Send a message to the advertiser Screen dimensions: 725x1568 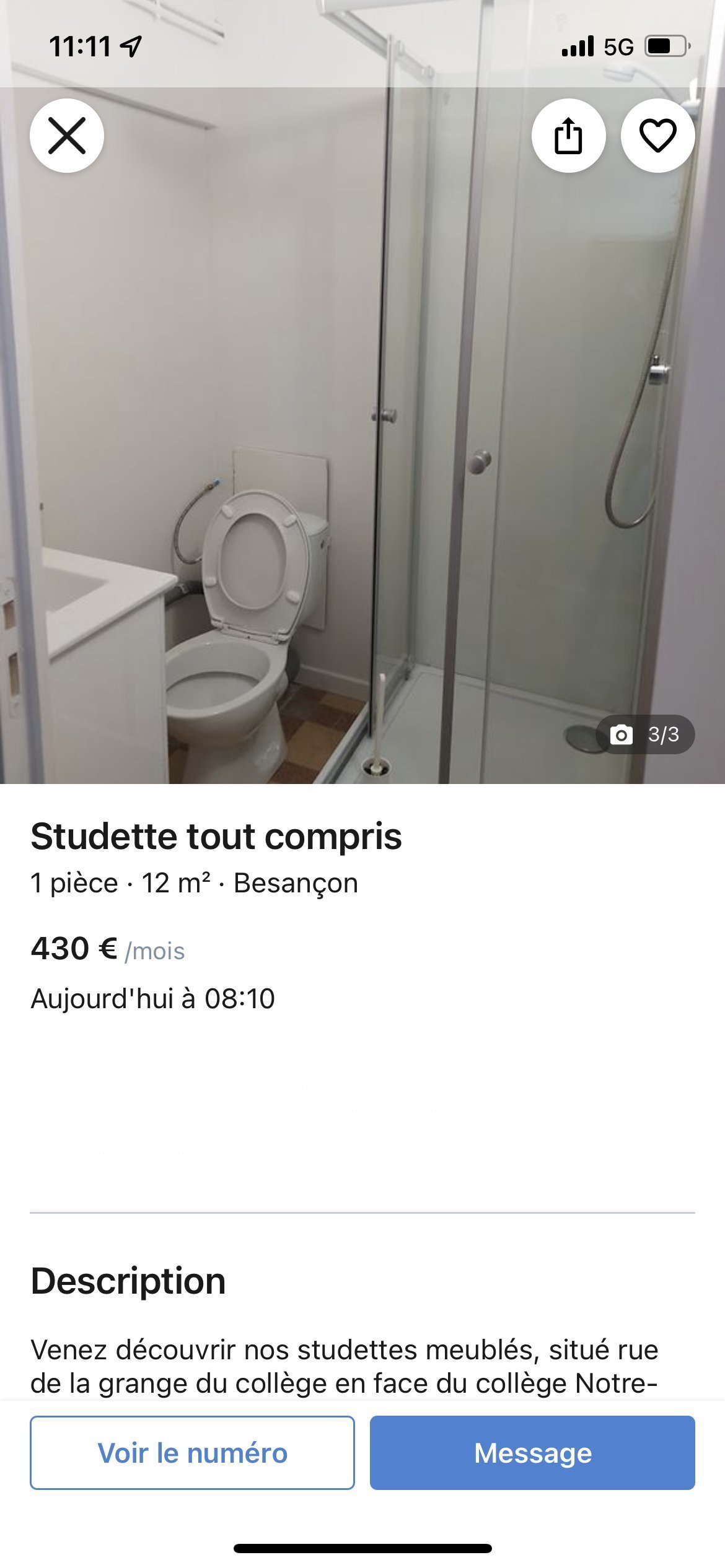532,1452
